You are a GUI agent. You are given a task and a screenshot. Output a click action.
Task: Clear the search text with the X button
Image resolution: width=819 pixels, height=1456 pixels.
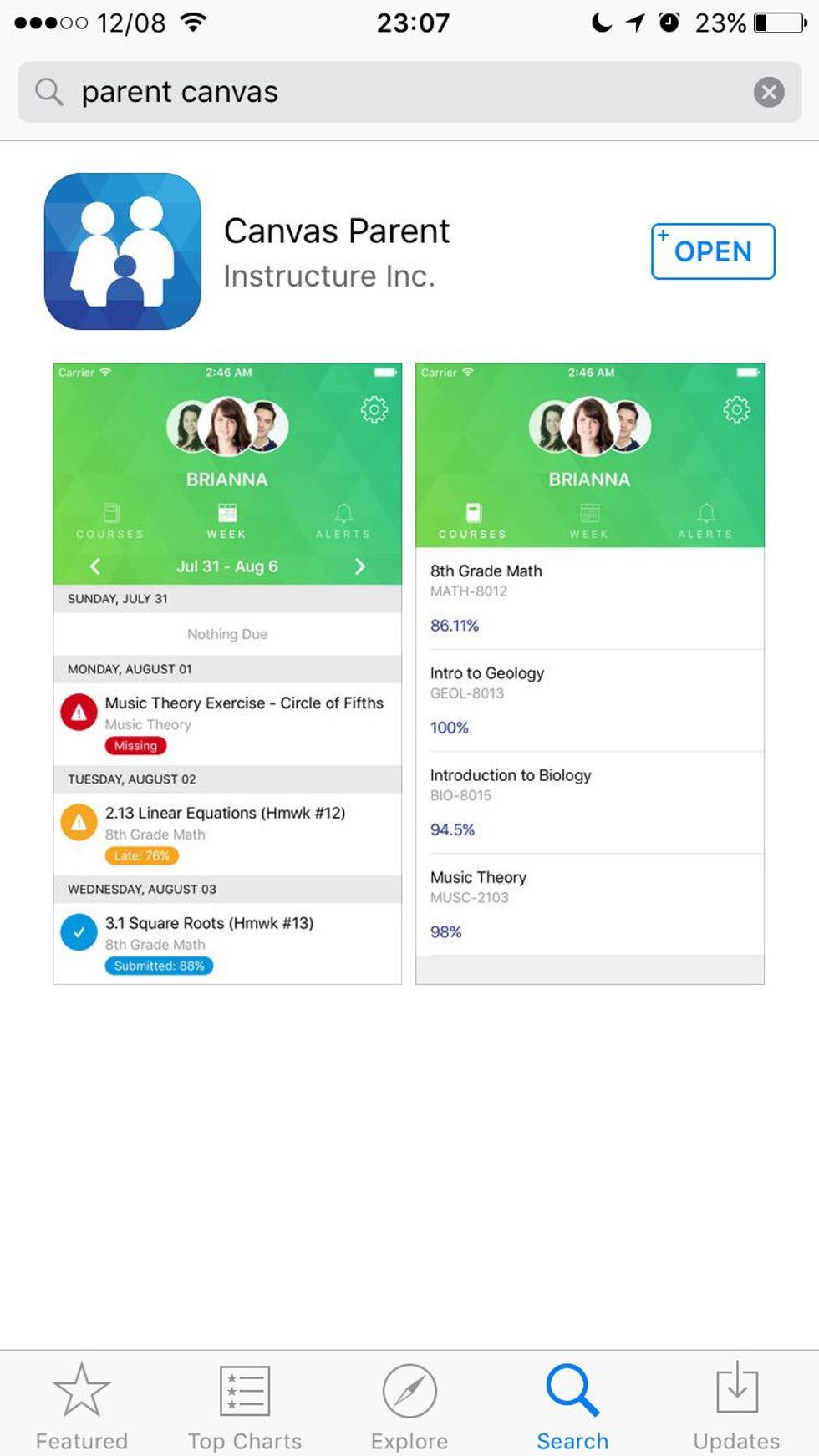click(x=768, y=92)
